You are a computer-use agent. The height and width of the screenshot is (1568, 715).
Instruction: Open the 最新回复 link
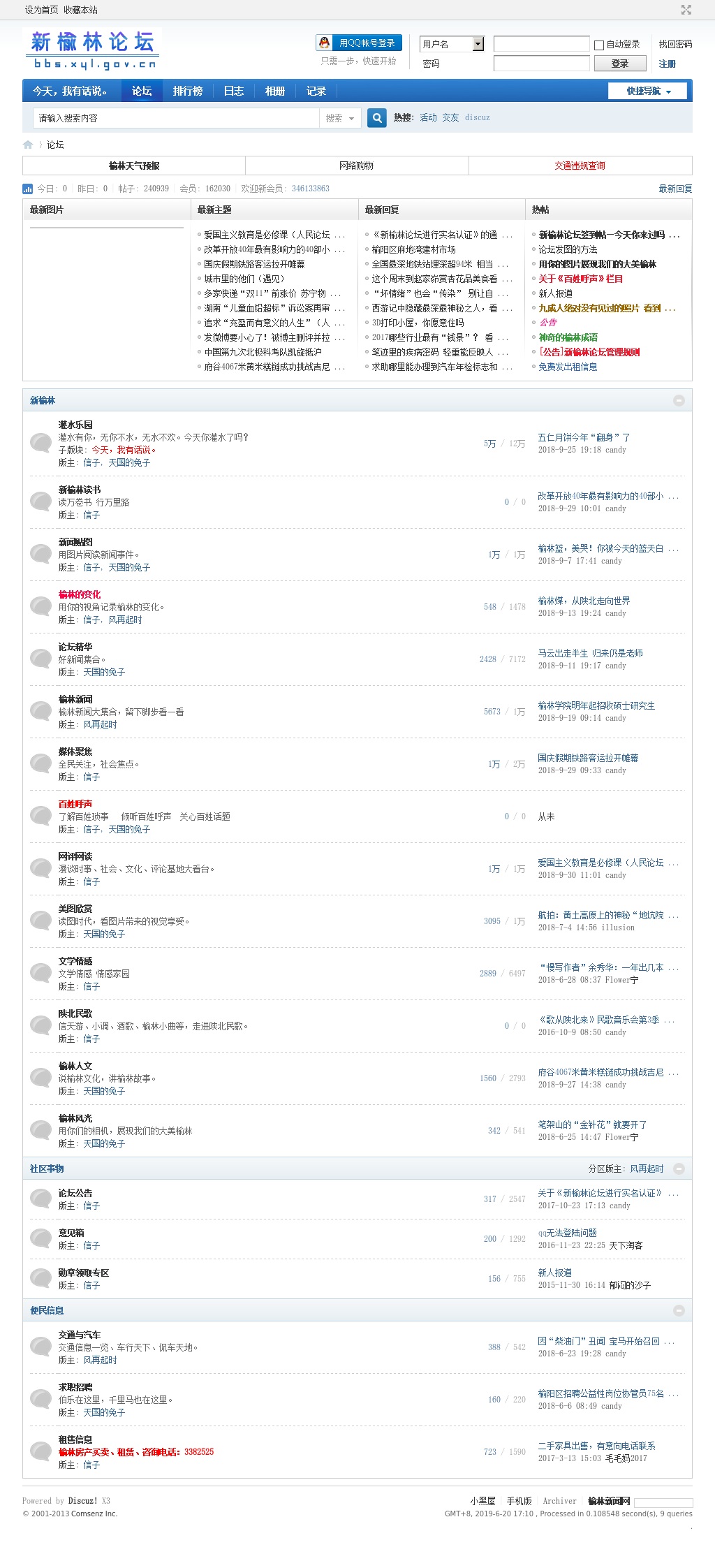point(675,189)
